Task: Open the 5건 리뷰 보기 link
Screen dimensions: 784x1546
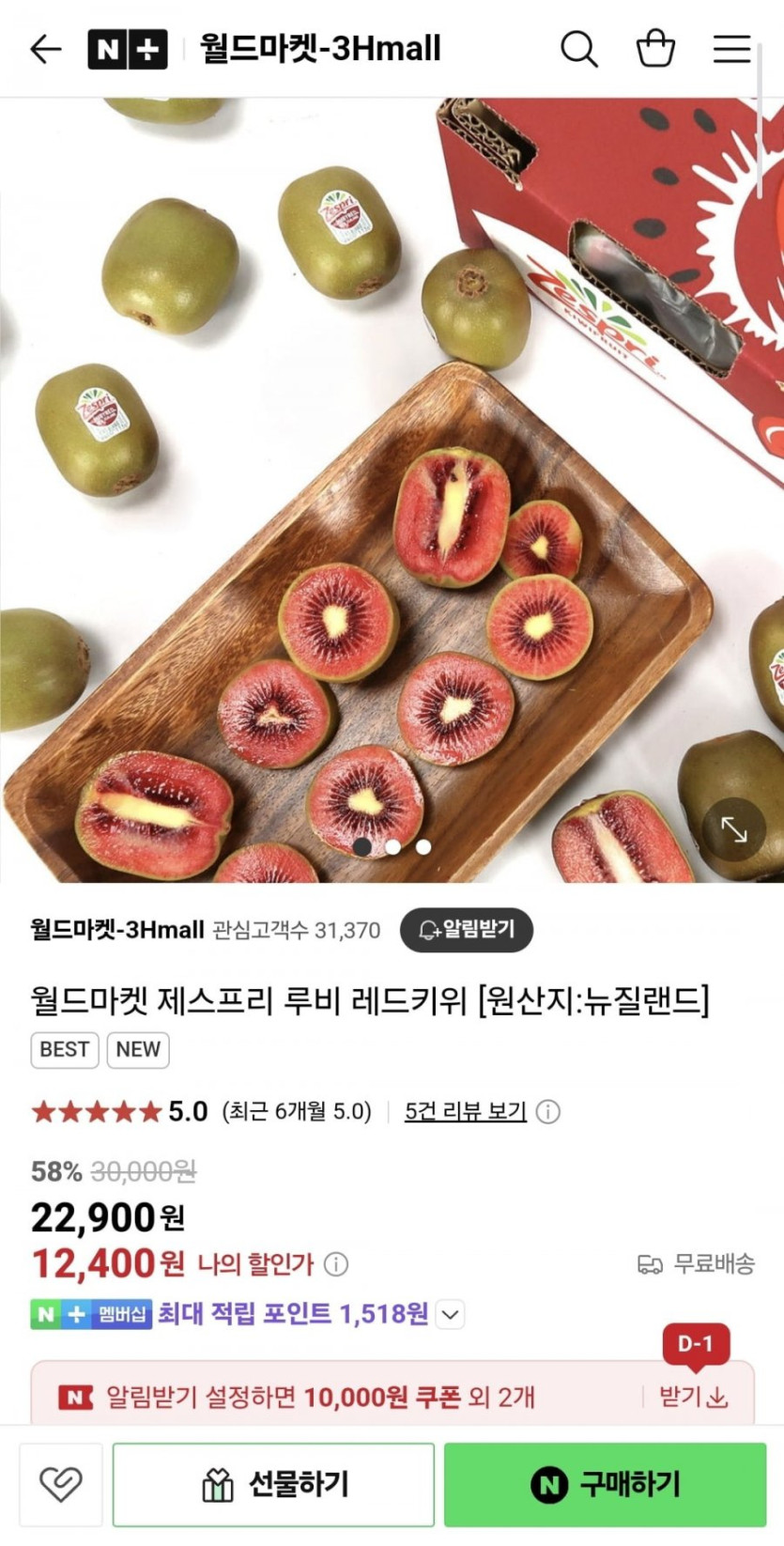Action: [x=465, y=1111]
